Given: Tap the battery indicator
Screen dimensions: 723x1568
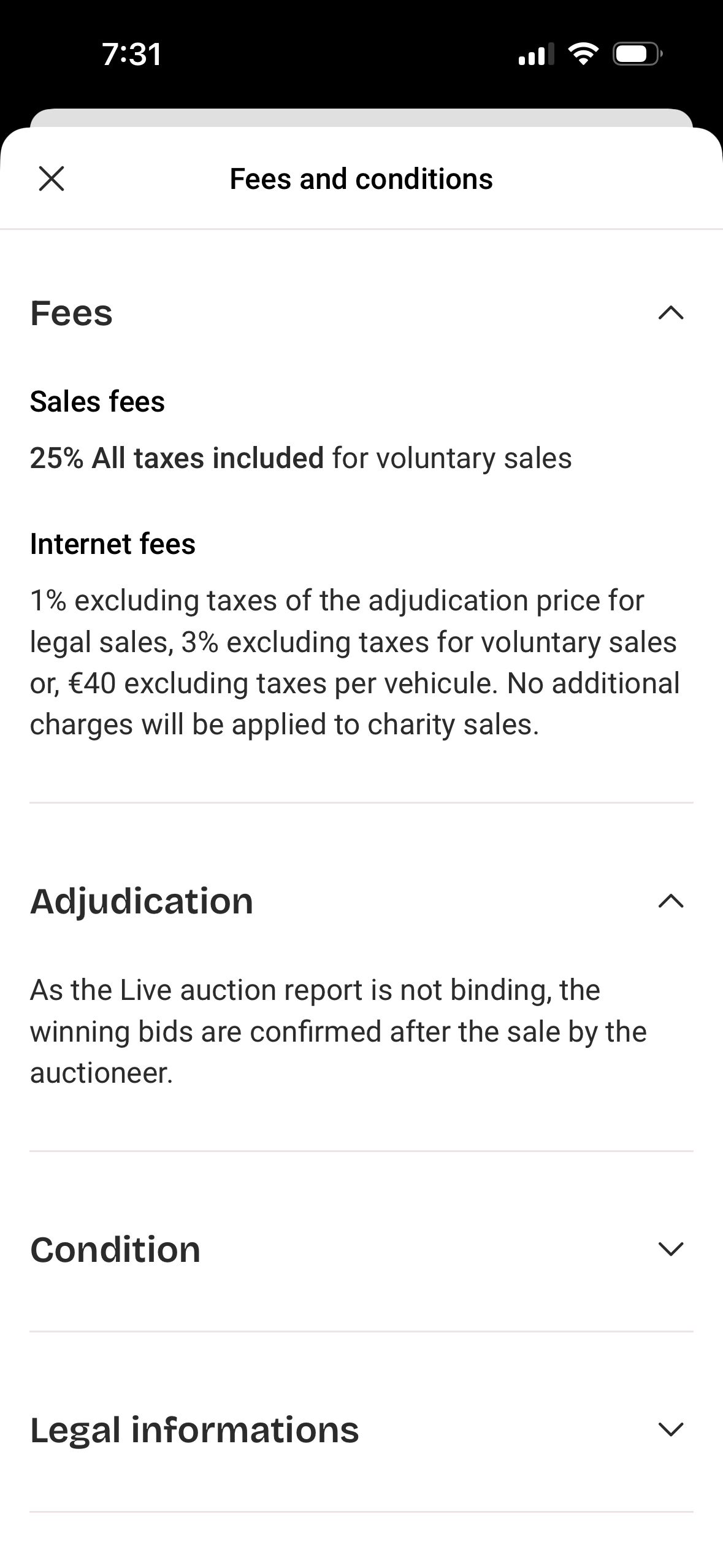Looking at the screenshot, I should [x=634, y=54].
